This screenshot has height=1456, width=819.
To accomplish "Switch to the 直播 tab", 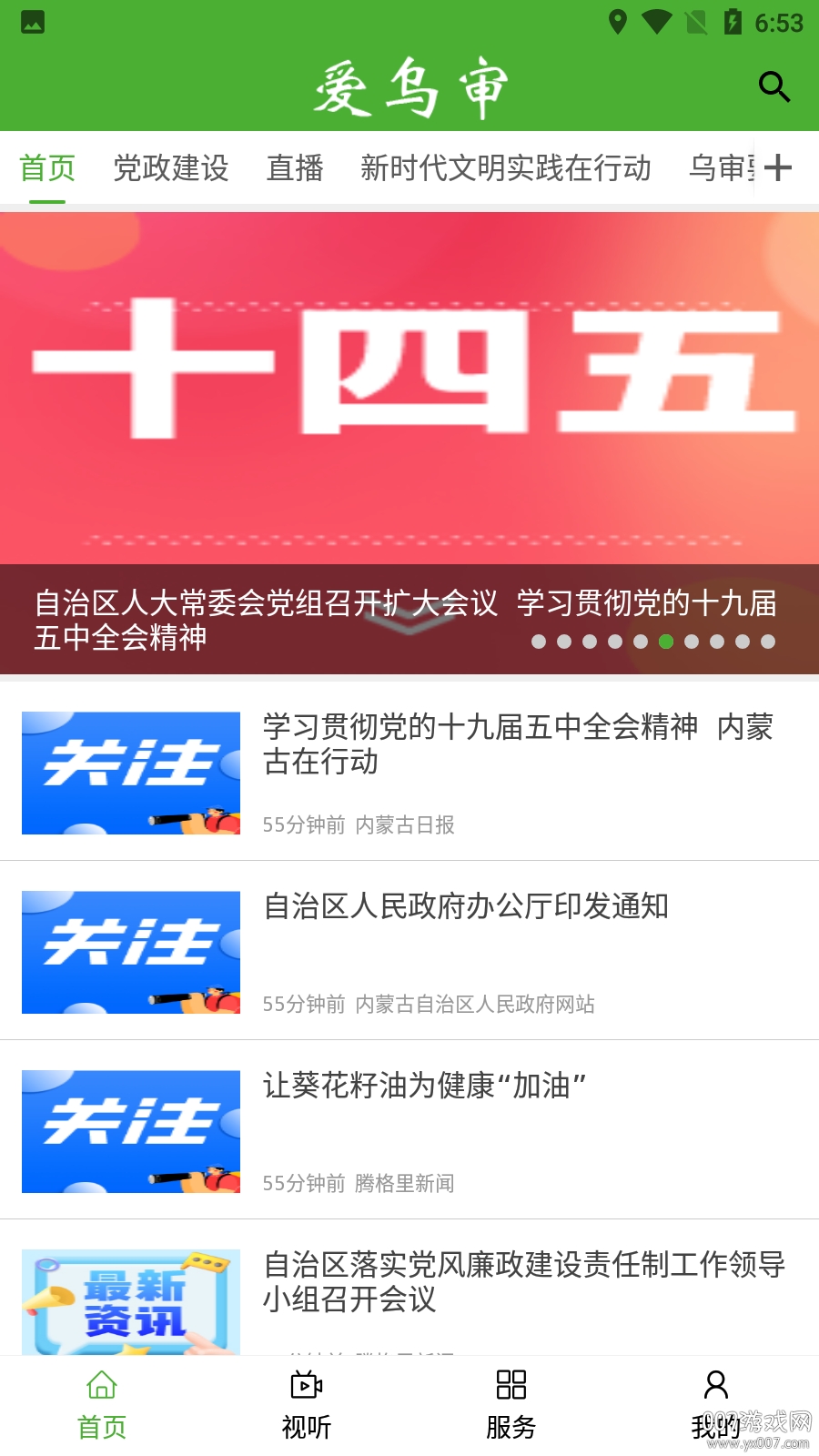I will 296,169.
